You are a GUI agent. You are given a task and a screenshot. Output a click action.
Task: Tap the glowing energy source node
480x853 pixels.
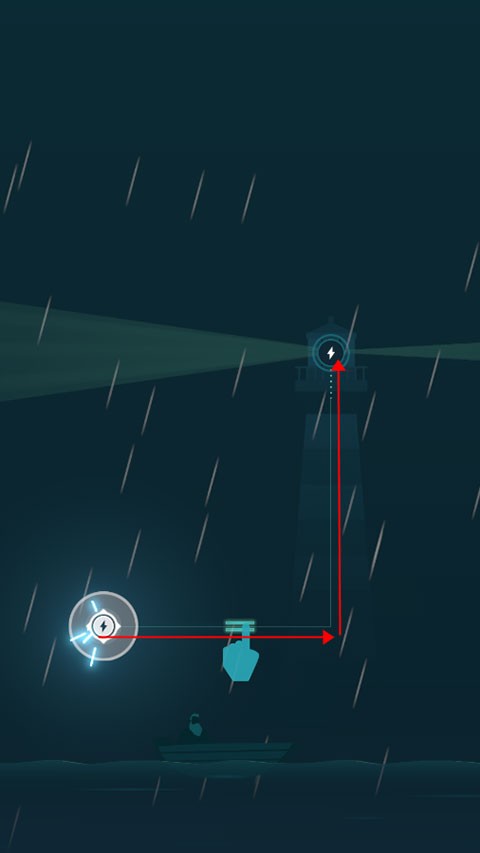103,626
